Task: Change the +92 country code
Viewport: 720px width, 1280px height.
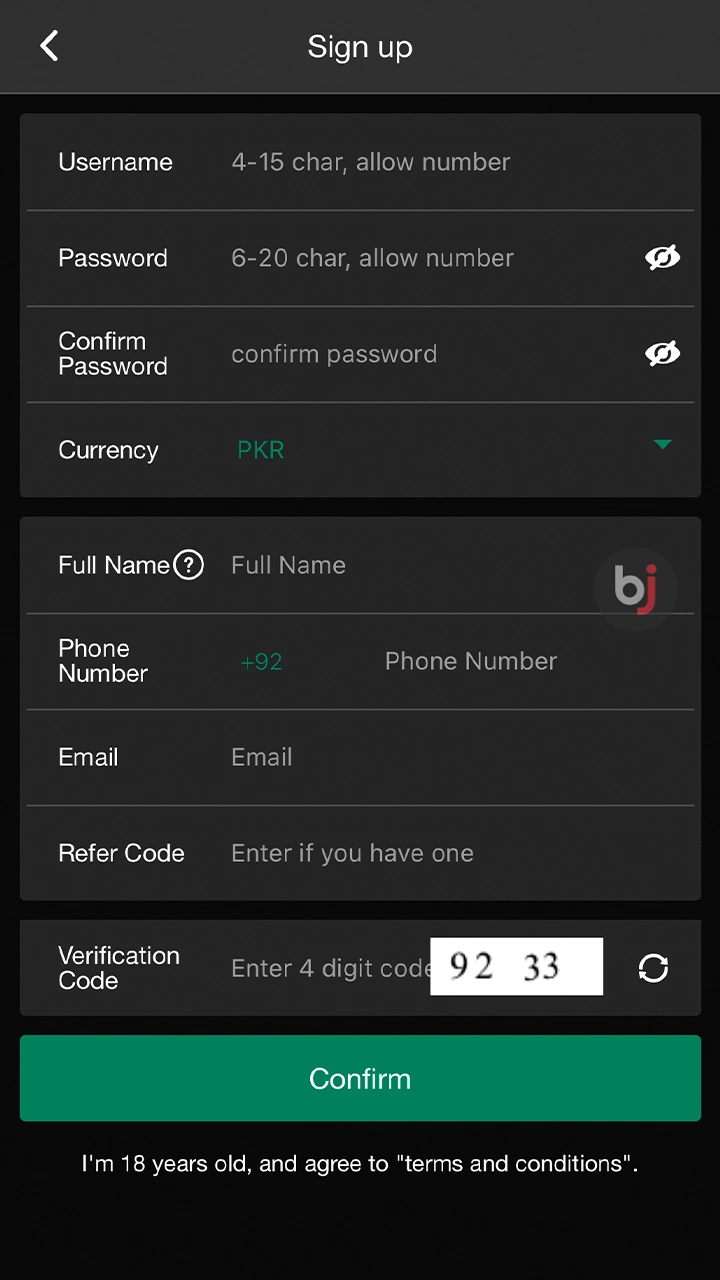Action: tap(262, 662)
